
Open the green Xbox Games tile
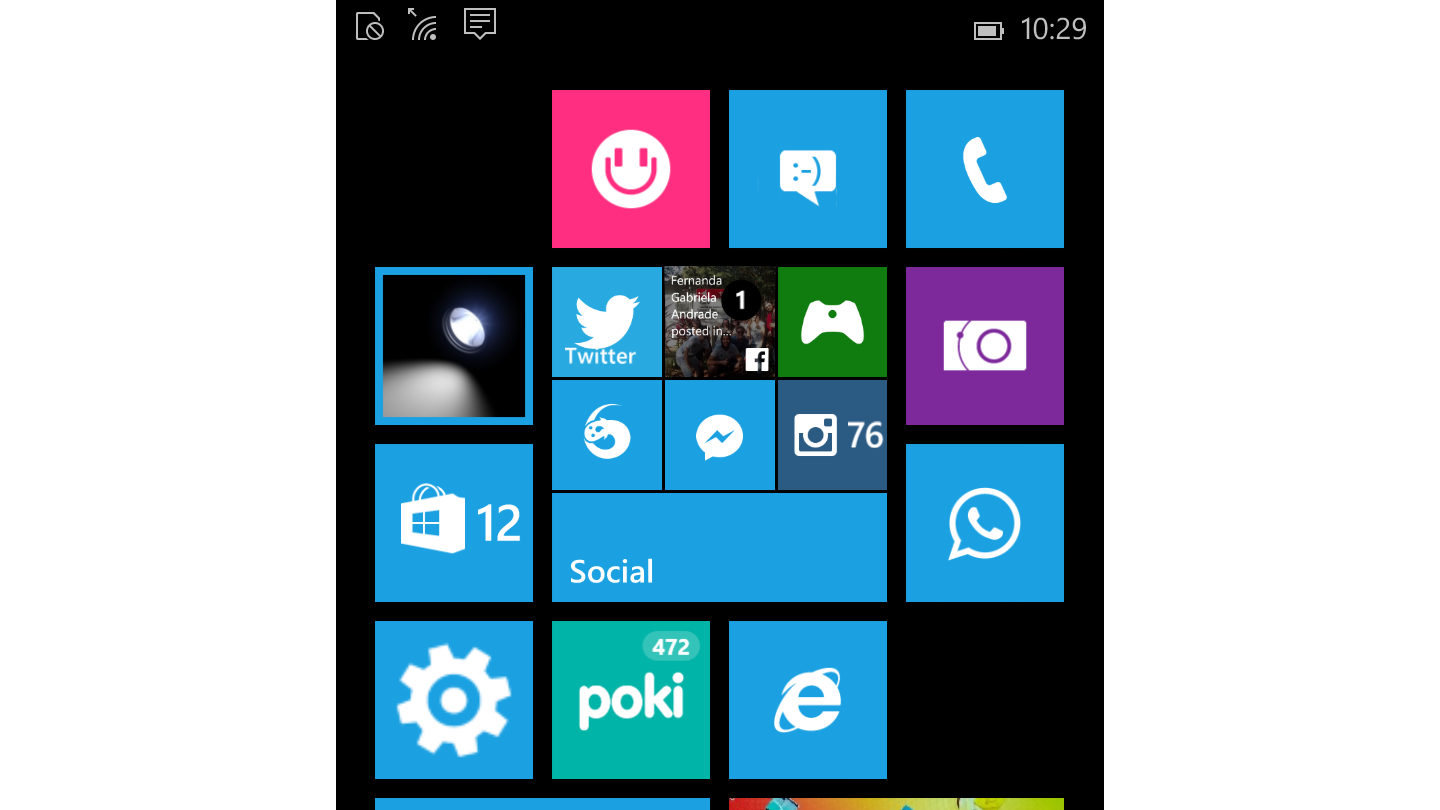832,322
